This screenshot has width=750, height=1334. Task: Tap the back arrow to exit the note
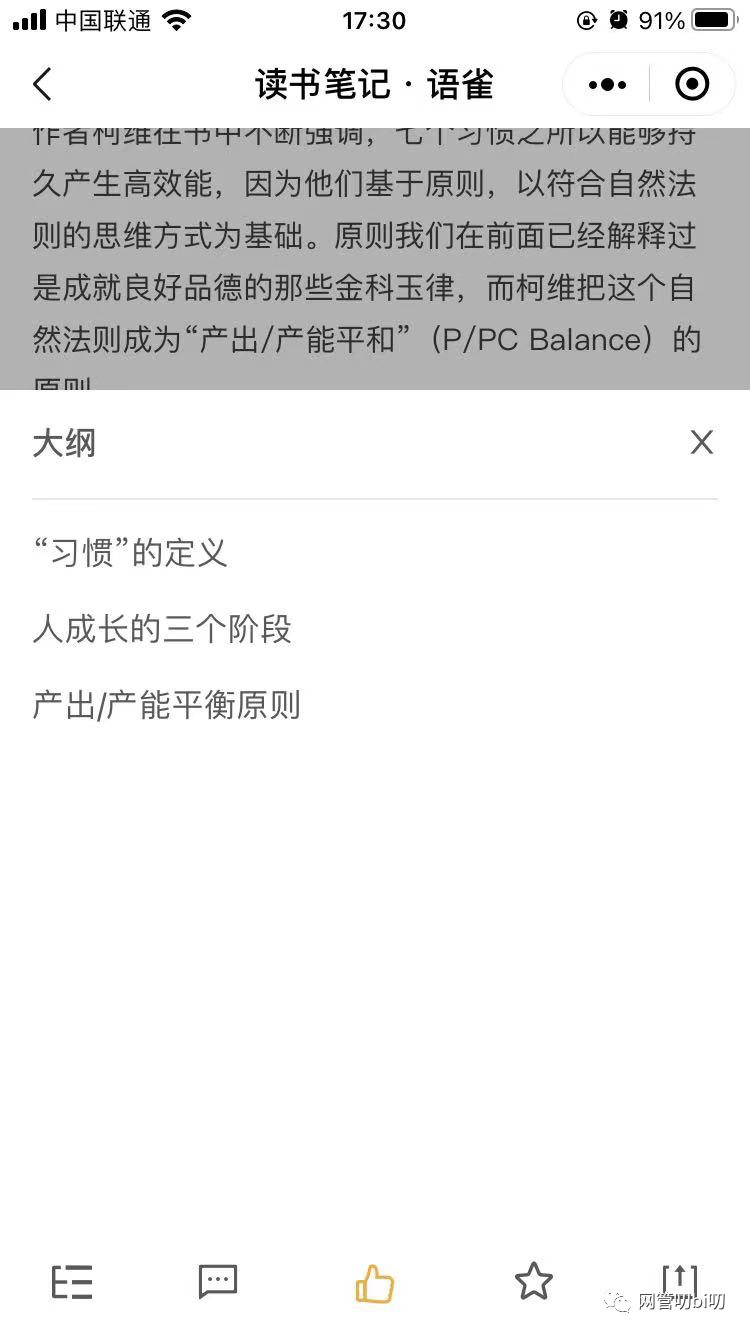[x=42, y=84]
